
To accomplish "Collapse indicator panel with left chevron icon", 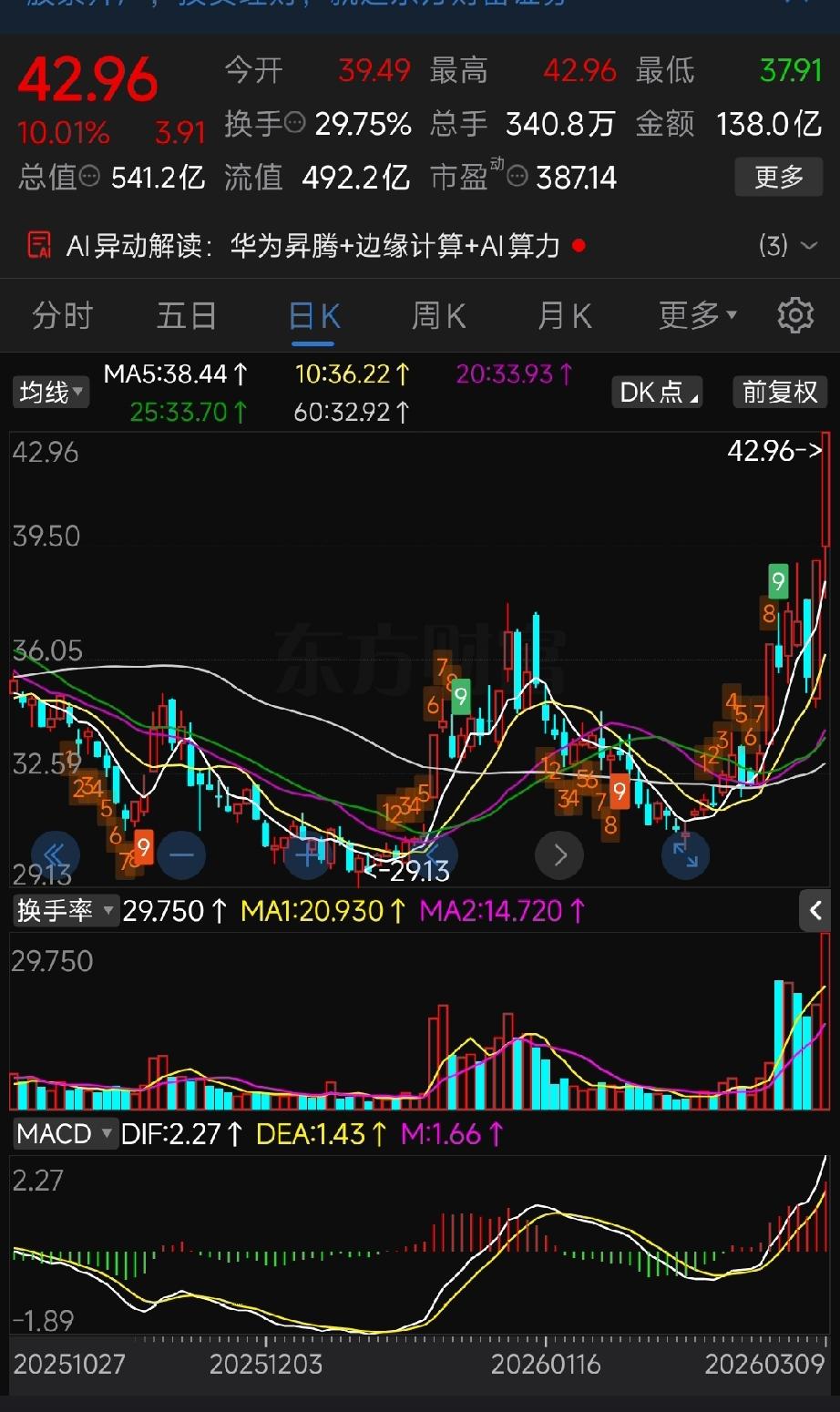I will tap(815, 911).
